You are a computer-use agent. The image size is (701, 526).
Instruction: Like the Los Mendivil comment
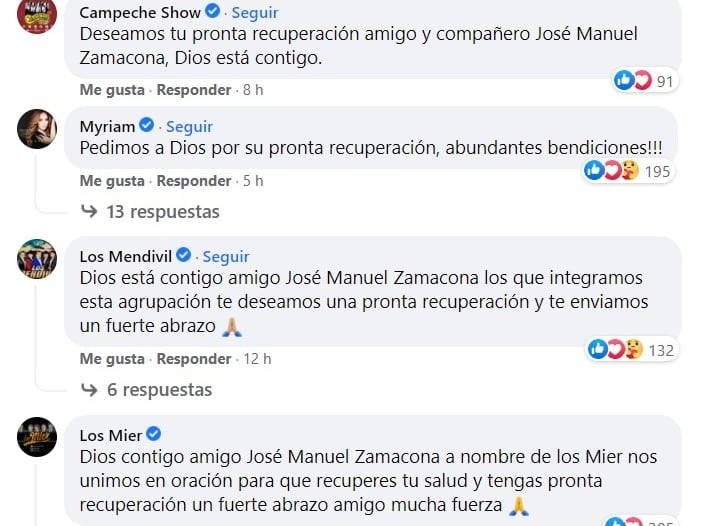tap(112, 359)
